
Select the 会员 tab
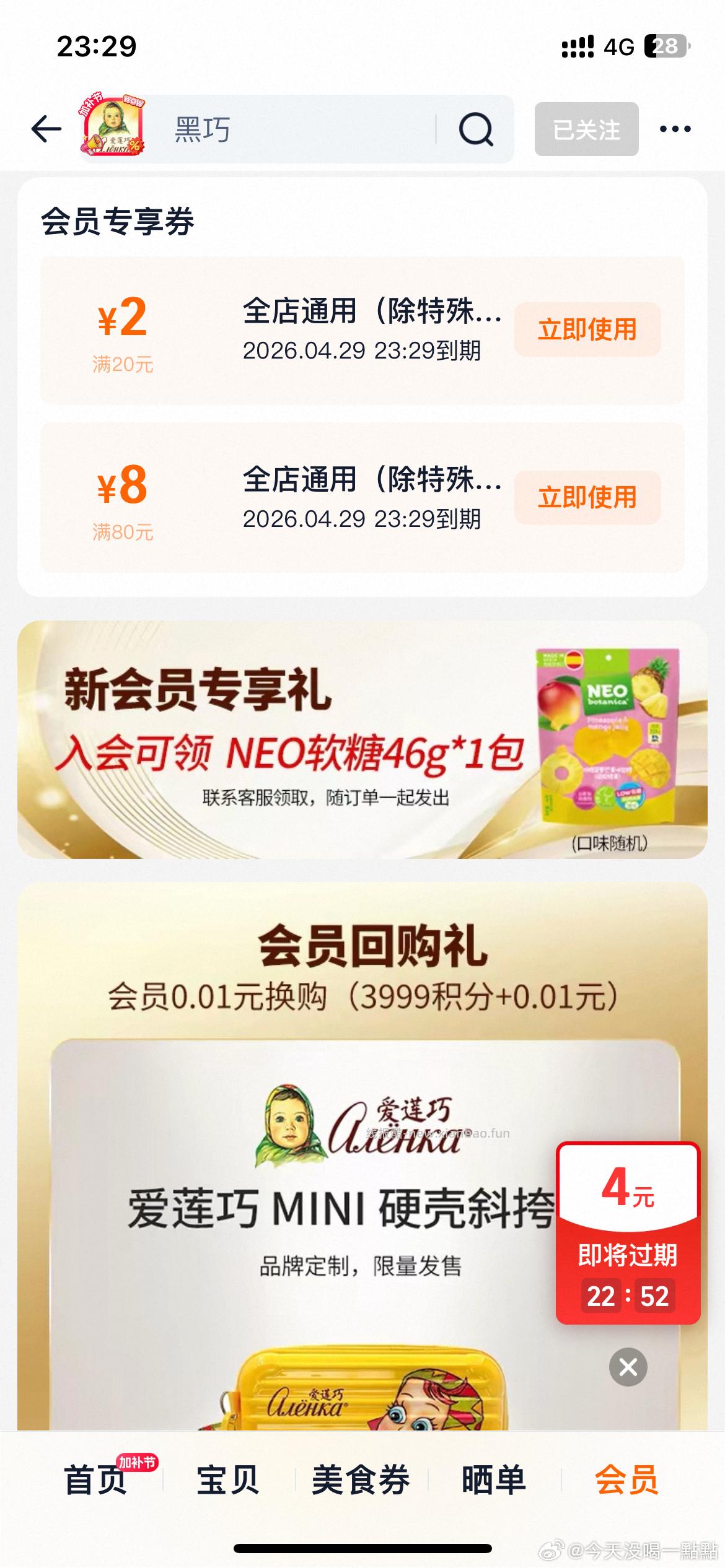pos(626,1480)
